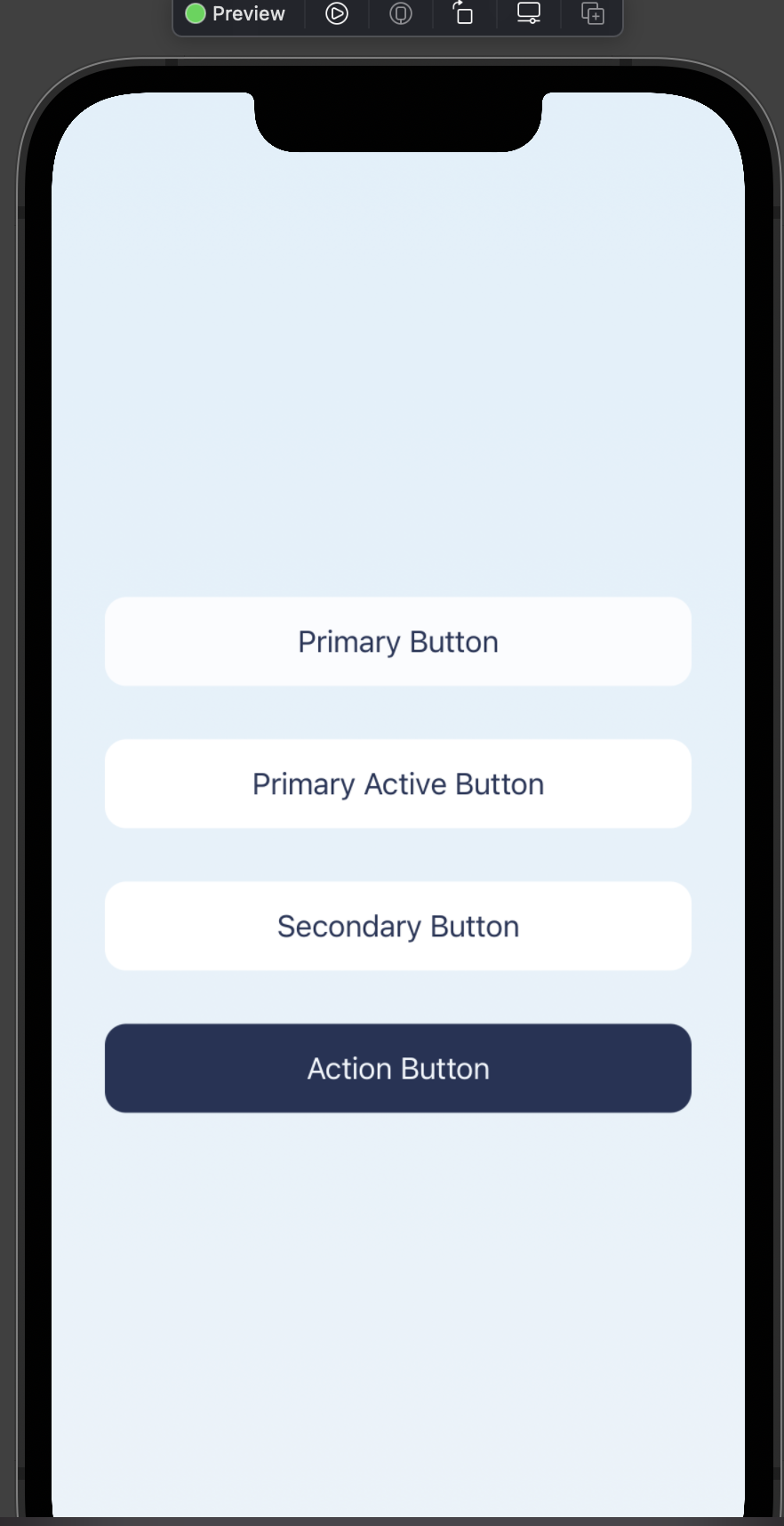
Task: Open device settings for the preview
Action: [x=529, y=14]
